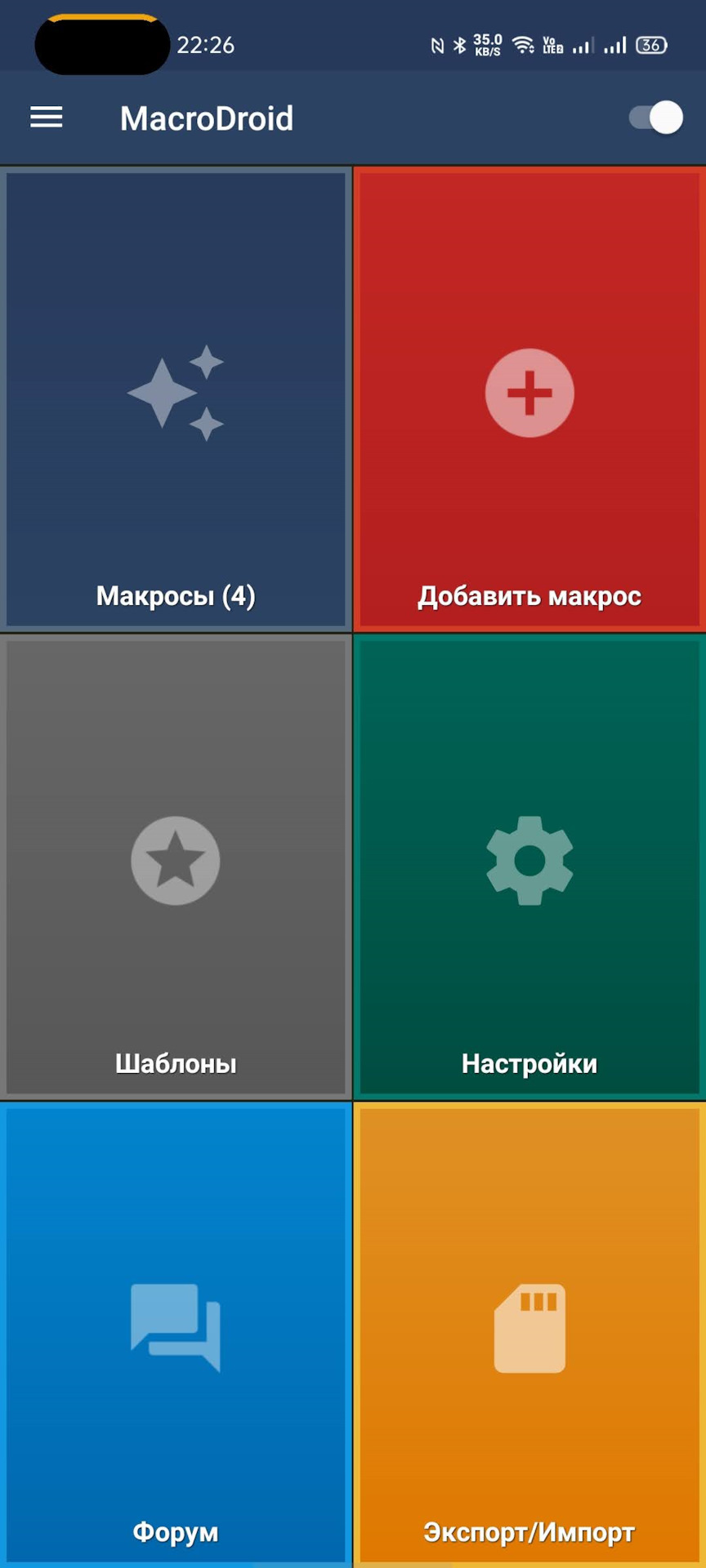This screenshot has height=1568, width=706.
Task: Open the Макросы (4) tile
Action: [x=176, y=399]
